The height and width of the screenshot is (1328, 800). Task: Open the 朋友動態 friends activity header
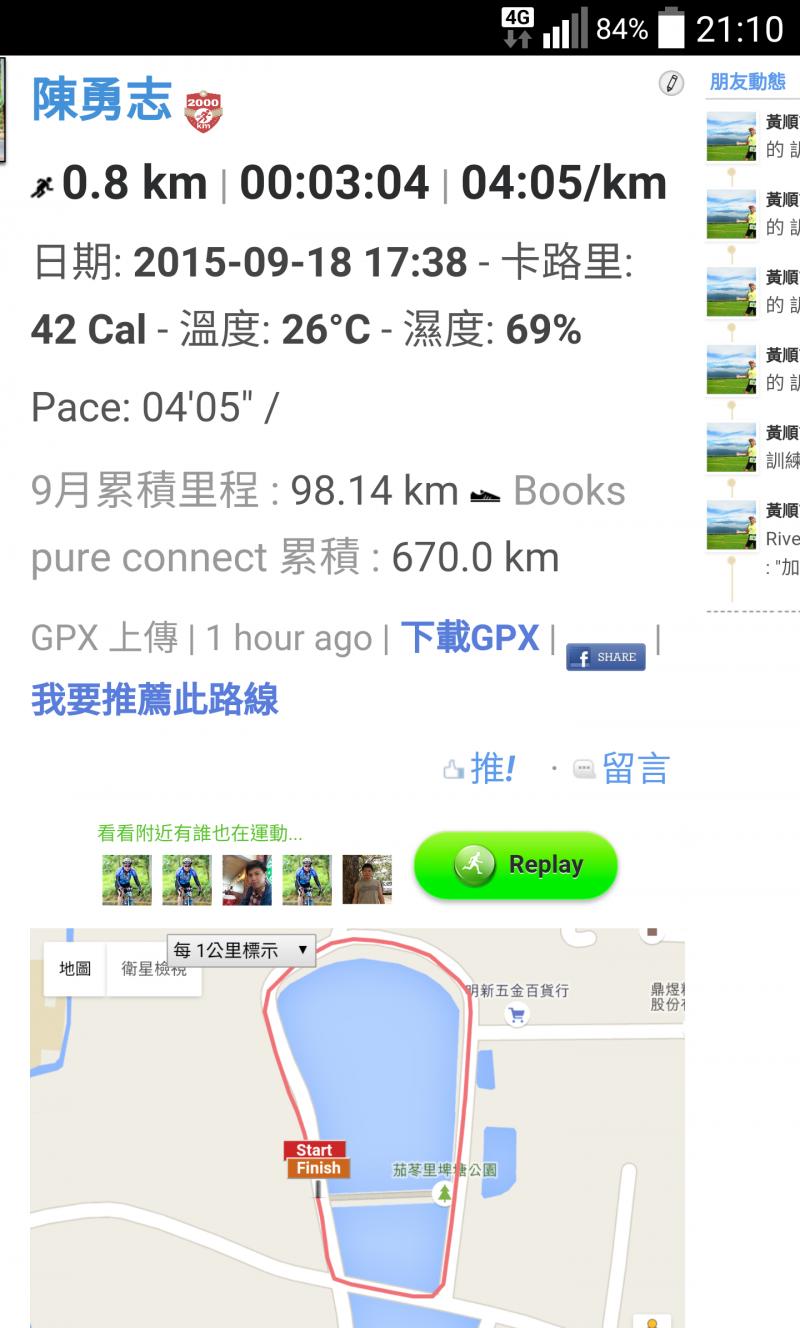pyautogui.click(x=747, y=82)
